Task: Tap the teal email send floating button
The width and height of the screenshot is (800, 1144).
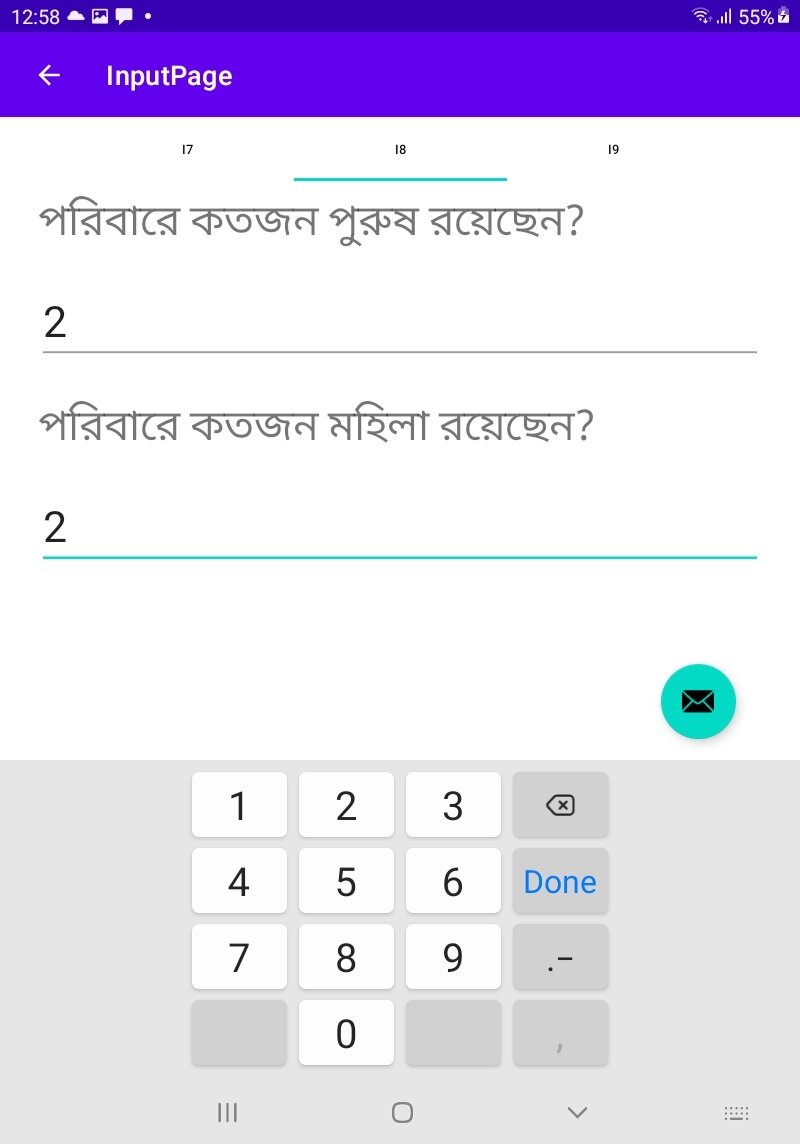Action: [x=697, y=701]
